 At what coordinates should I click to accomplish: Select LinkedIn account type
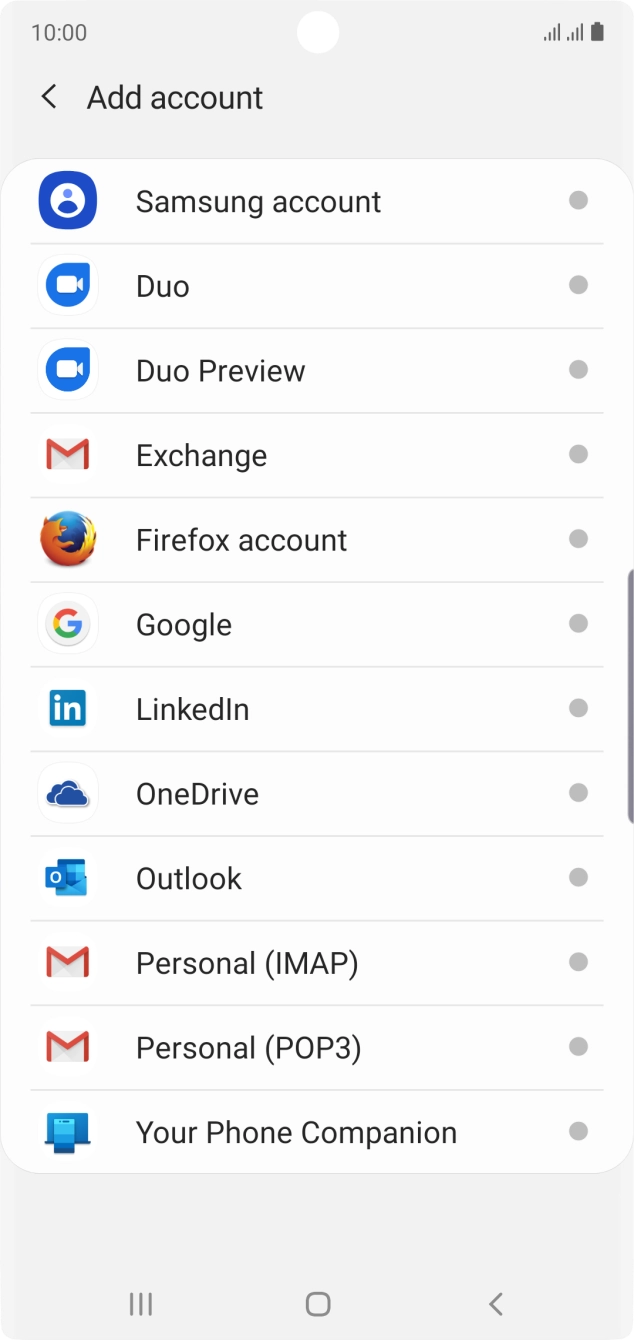click(x=317, y=709)
